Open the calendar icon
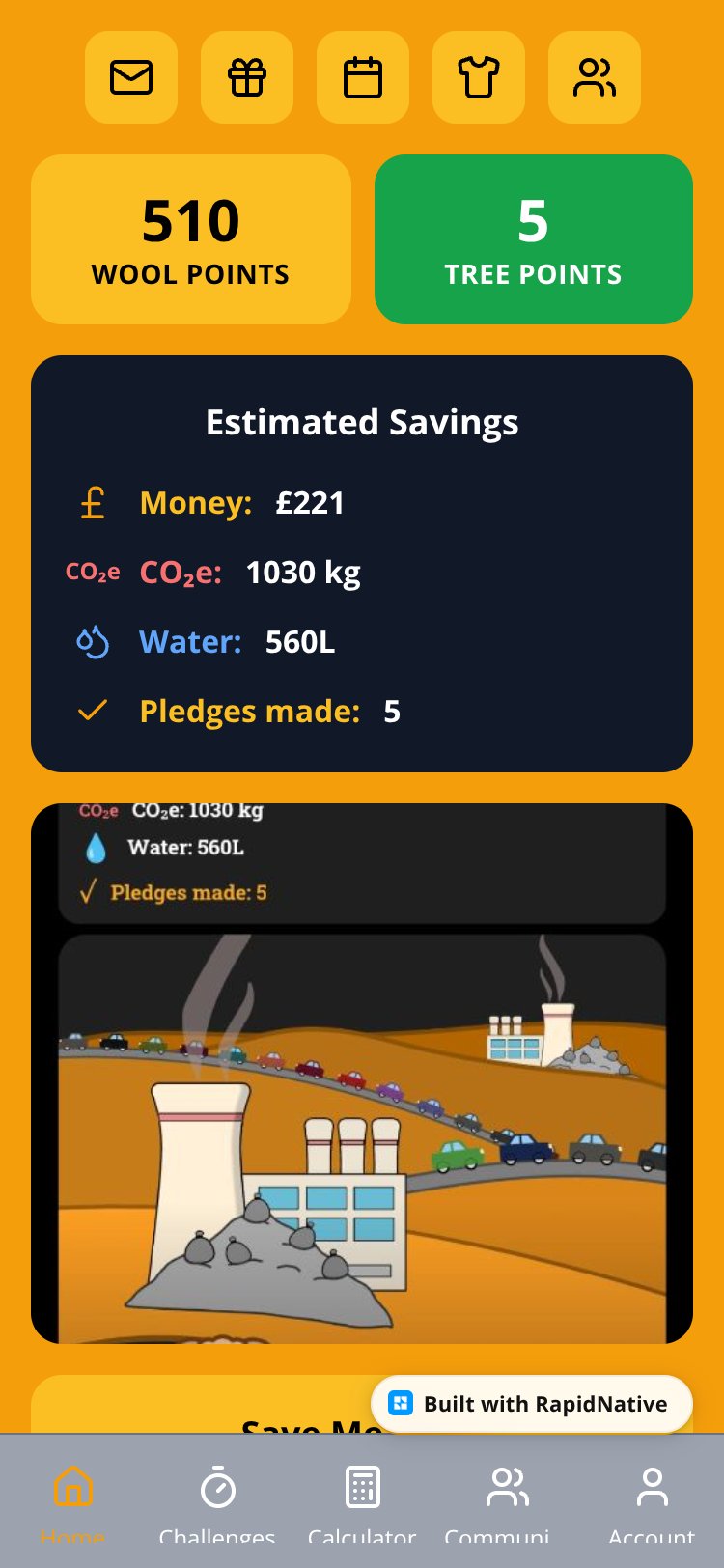Image resolution: width=724 pixels, height=1568 pixels. pos(363,77)
